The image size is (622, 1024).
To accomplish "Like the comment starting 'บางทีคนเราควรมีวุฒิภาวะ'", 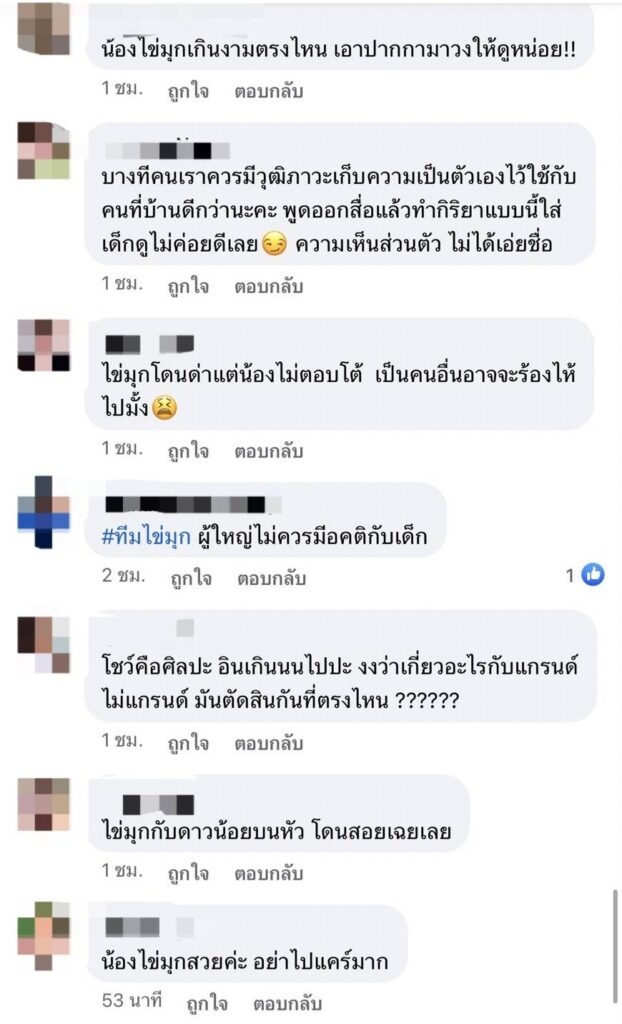I will [187, 285].
